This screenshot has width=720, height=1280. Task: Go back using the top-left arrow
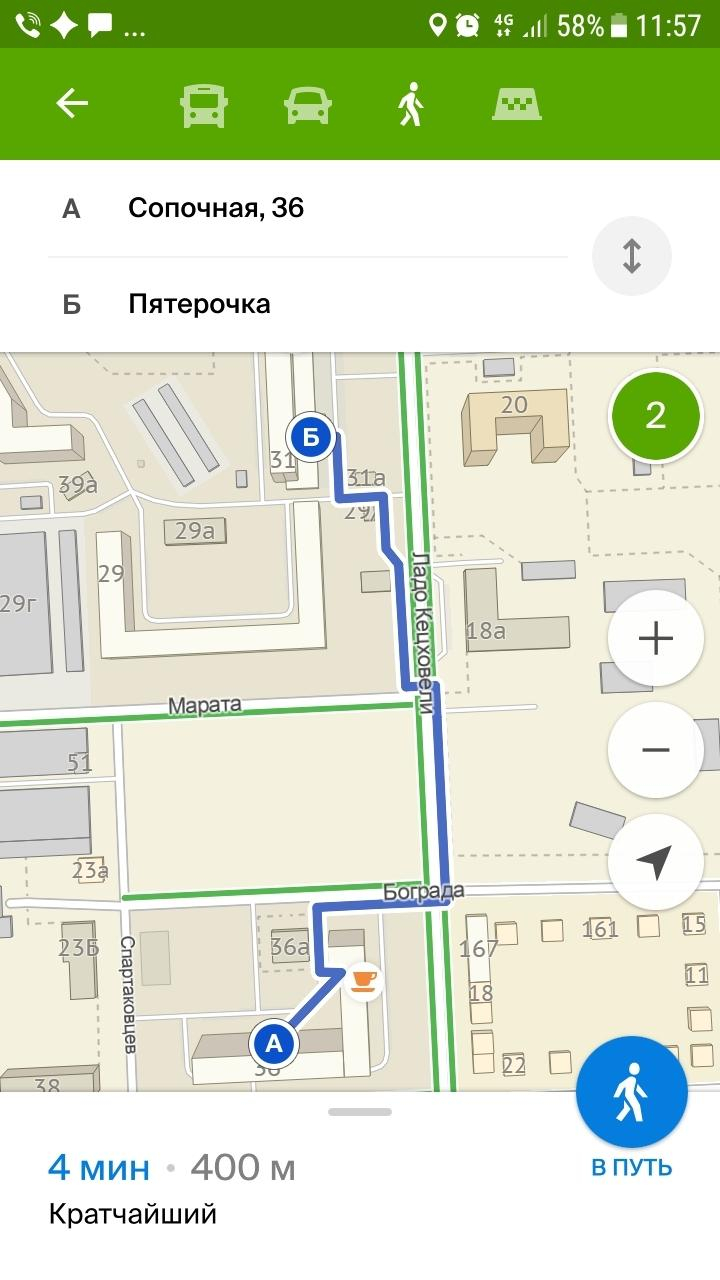(x=72, y=104)
